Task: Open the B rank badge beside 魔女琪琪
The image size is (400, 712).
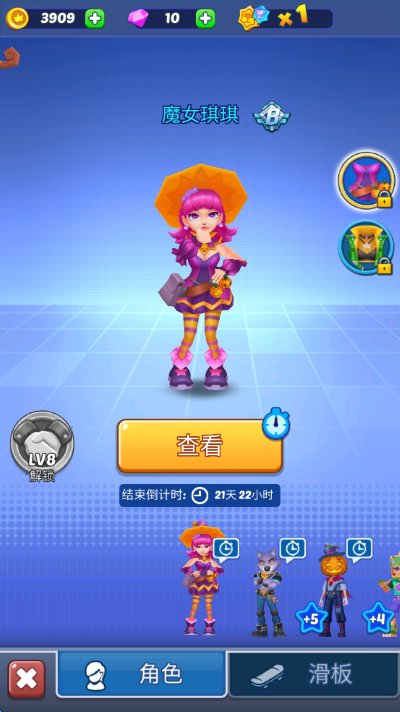Action: click(x=272, y=116)
